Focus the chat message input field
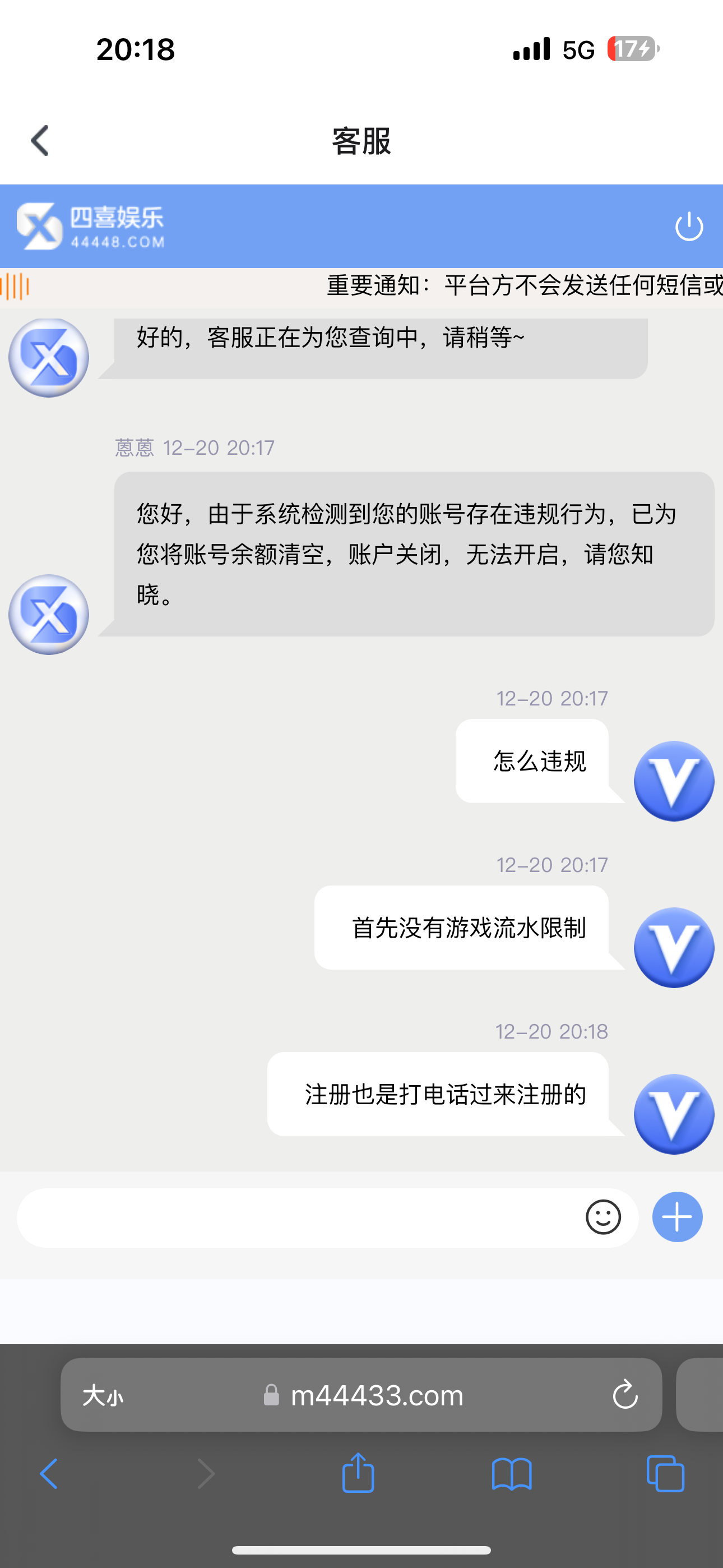Viewport: 723px width, 1568px height. (298, 1217)
